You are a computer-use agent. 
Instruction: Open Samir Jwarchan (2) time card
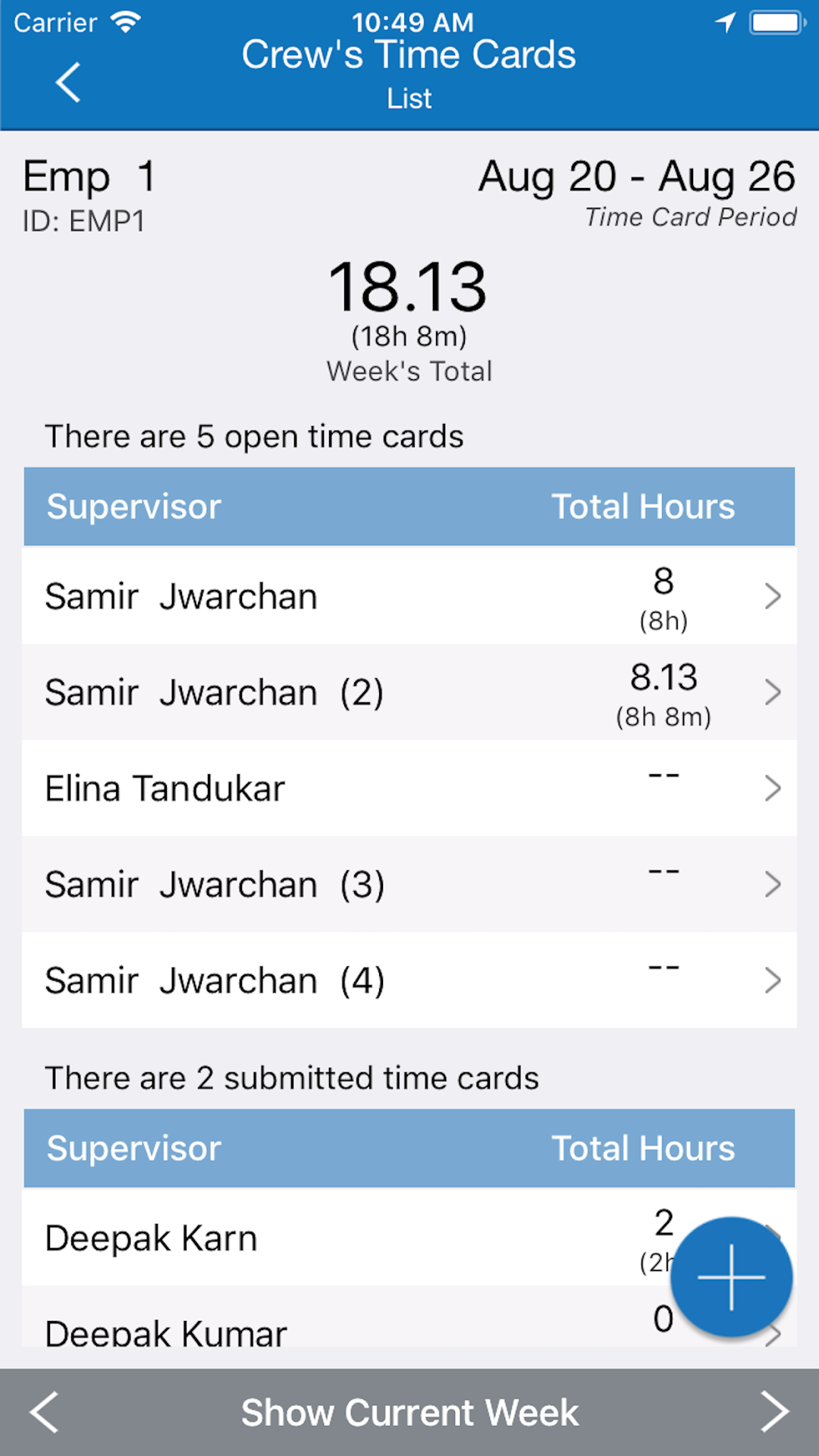pos(409,692)
